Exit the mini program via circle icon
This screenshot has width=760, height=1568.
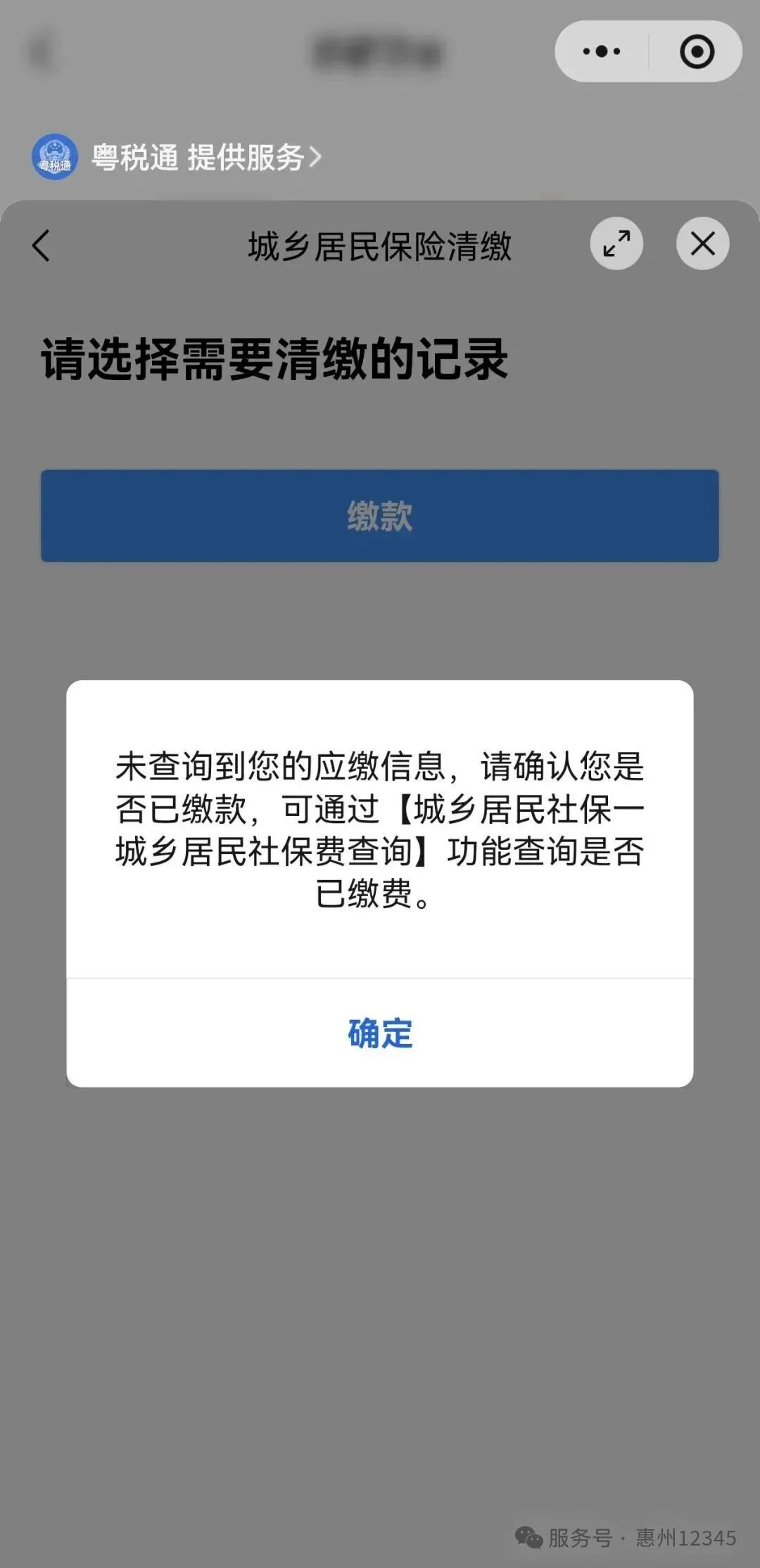[x=697, y=51]
